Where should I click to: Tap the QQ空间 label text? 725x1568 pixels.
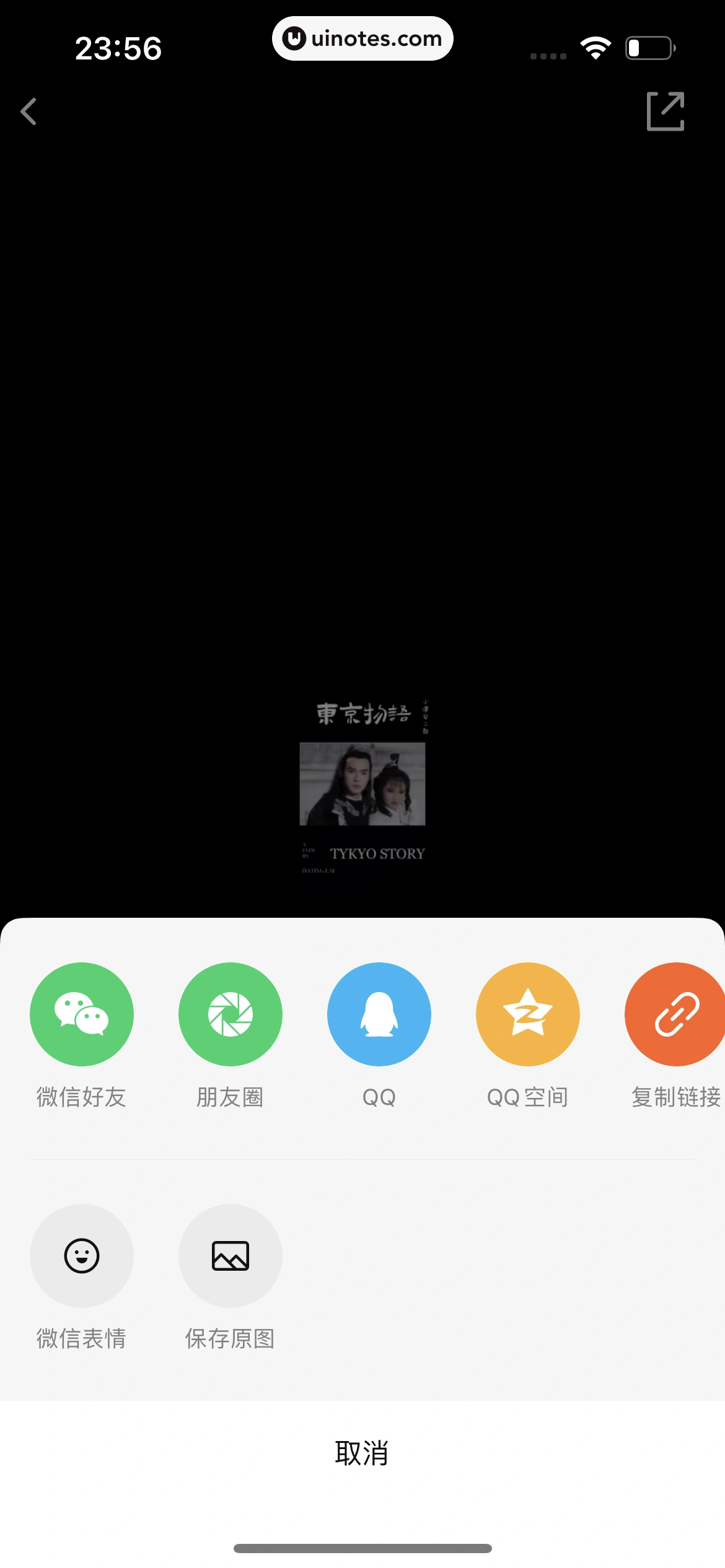527,1097
